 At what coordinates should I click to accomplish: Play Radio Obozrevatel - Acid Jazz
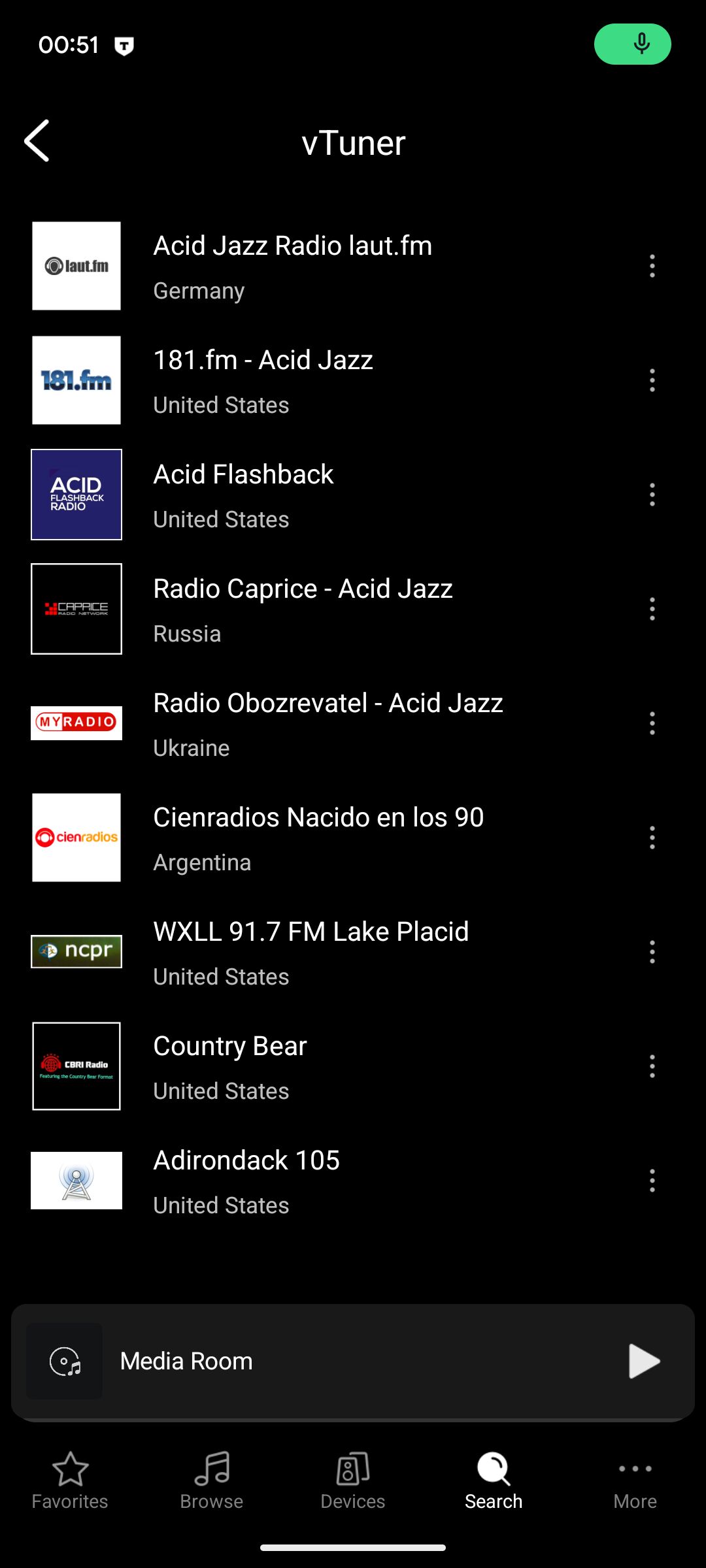(x=327, y=723)
